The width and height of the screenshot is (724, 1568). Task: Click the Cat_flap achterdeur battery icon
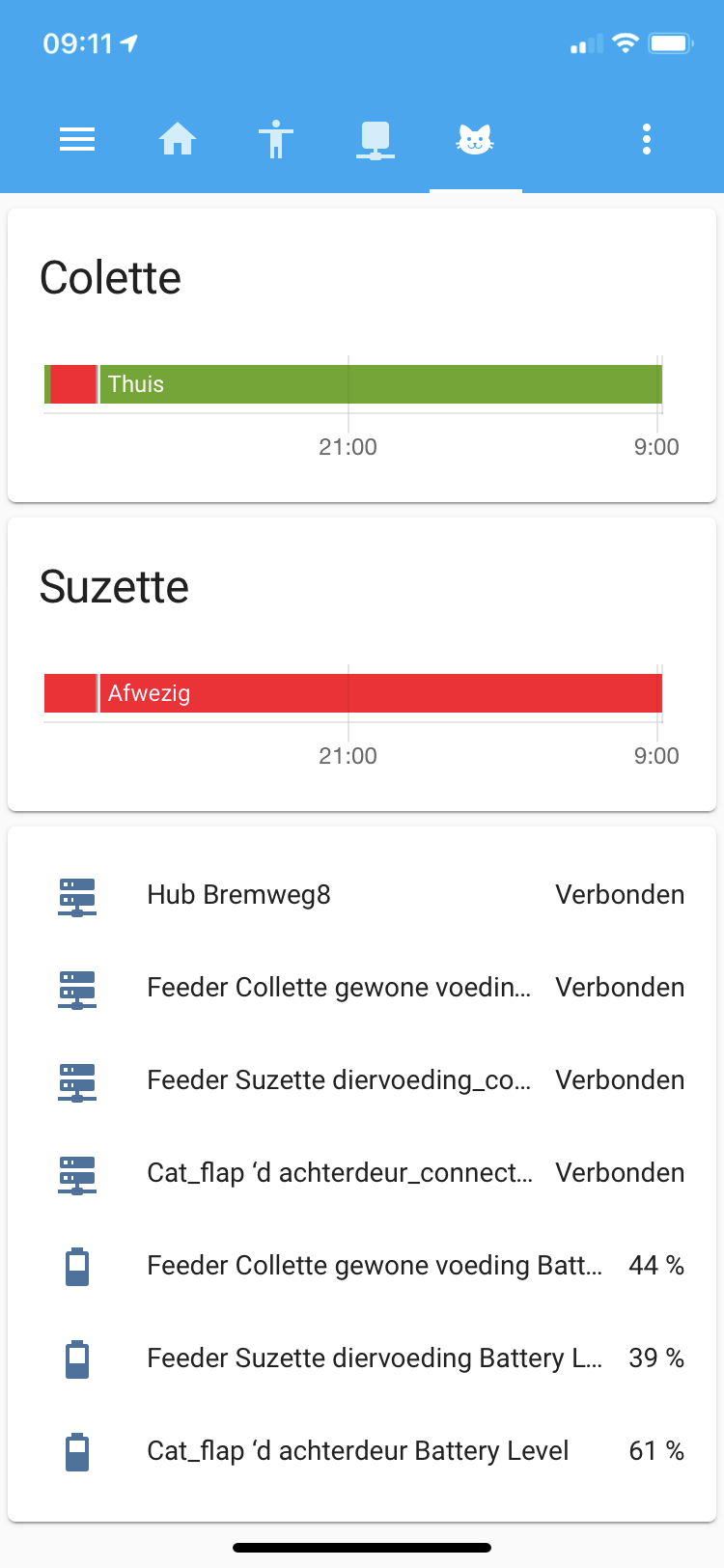coord(77,1452)
